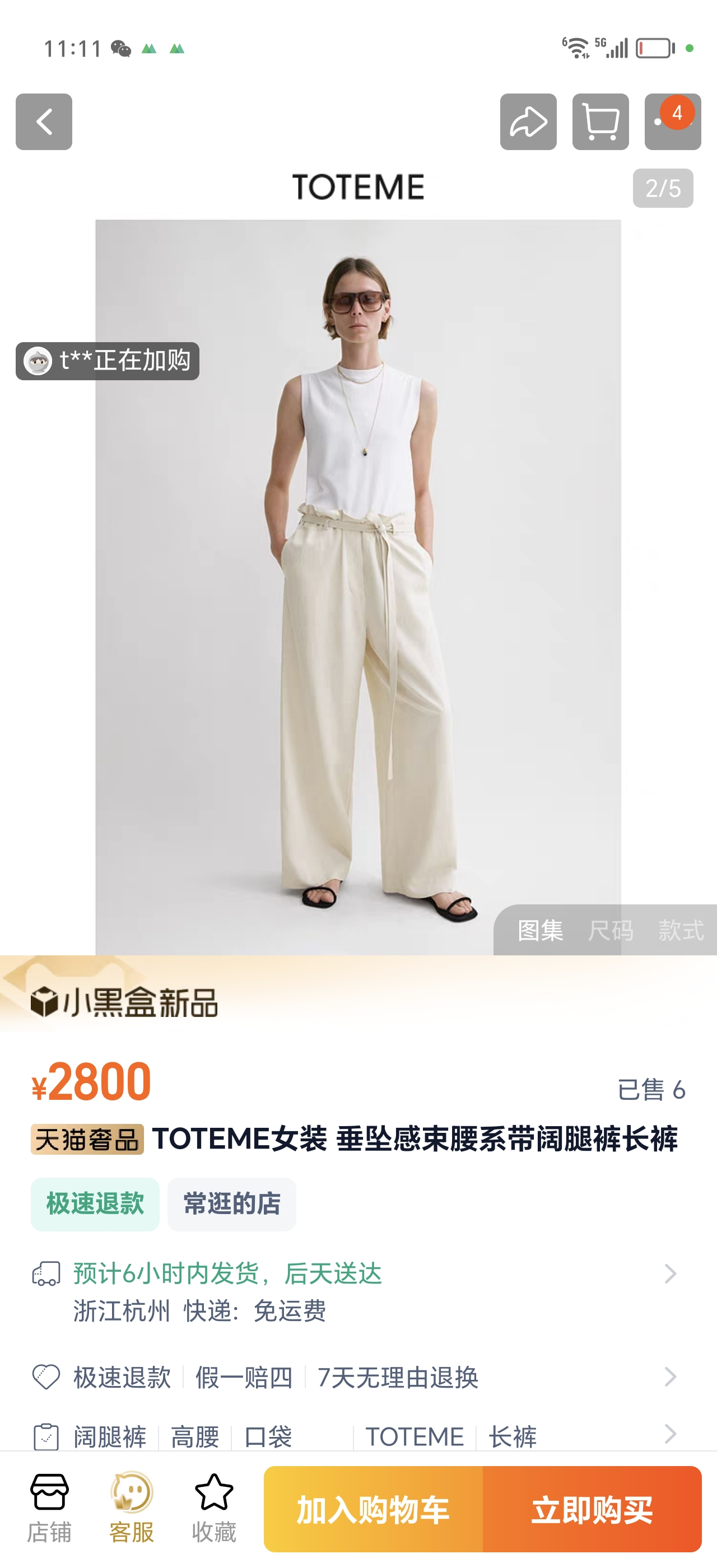Switch to 款式 style tab
The width and height of the screenshot is (717, 1568).
click(681, 930)
